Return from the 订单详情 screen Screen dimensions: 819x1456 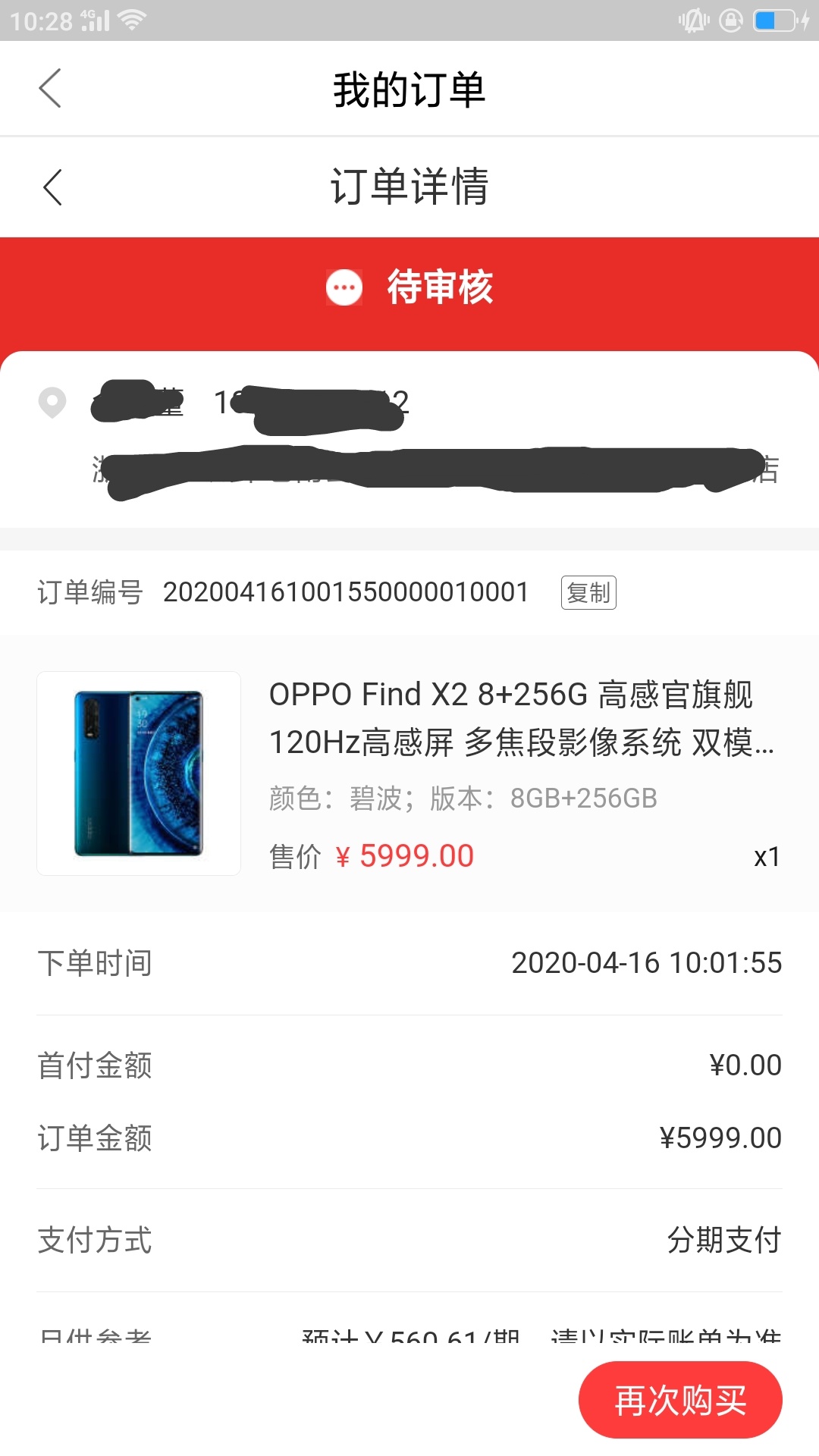pos(52,187)
